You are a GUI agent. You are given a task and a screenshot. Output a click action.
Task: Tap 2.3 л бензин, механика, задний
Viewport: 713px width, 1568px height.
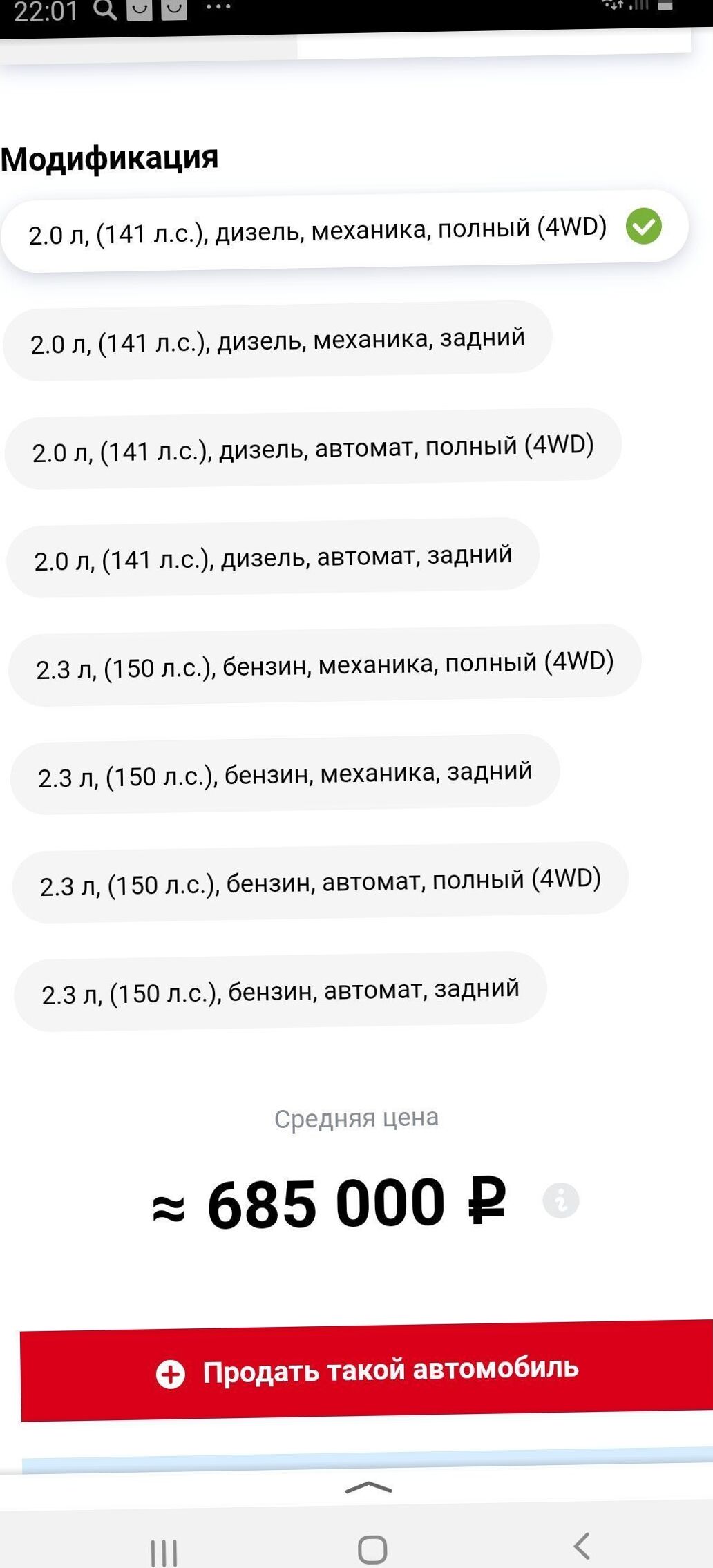click(285, 774)
